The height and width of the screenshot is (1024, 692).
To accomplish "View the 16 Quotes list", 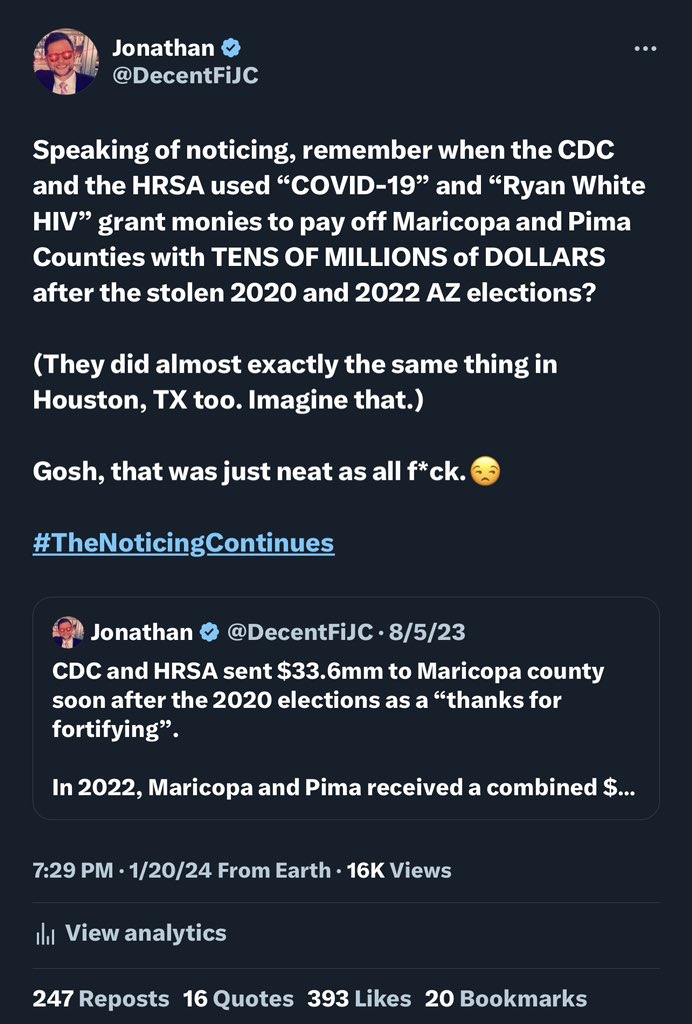I will point(238,998).
